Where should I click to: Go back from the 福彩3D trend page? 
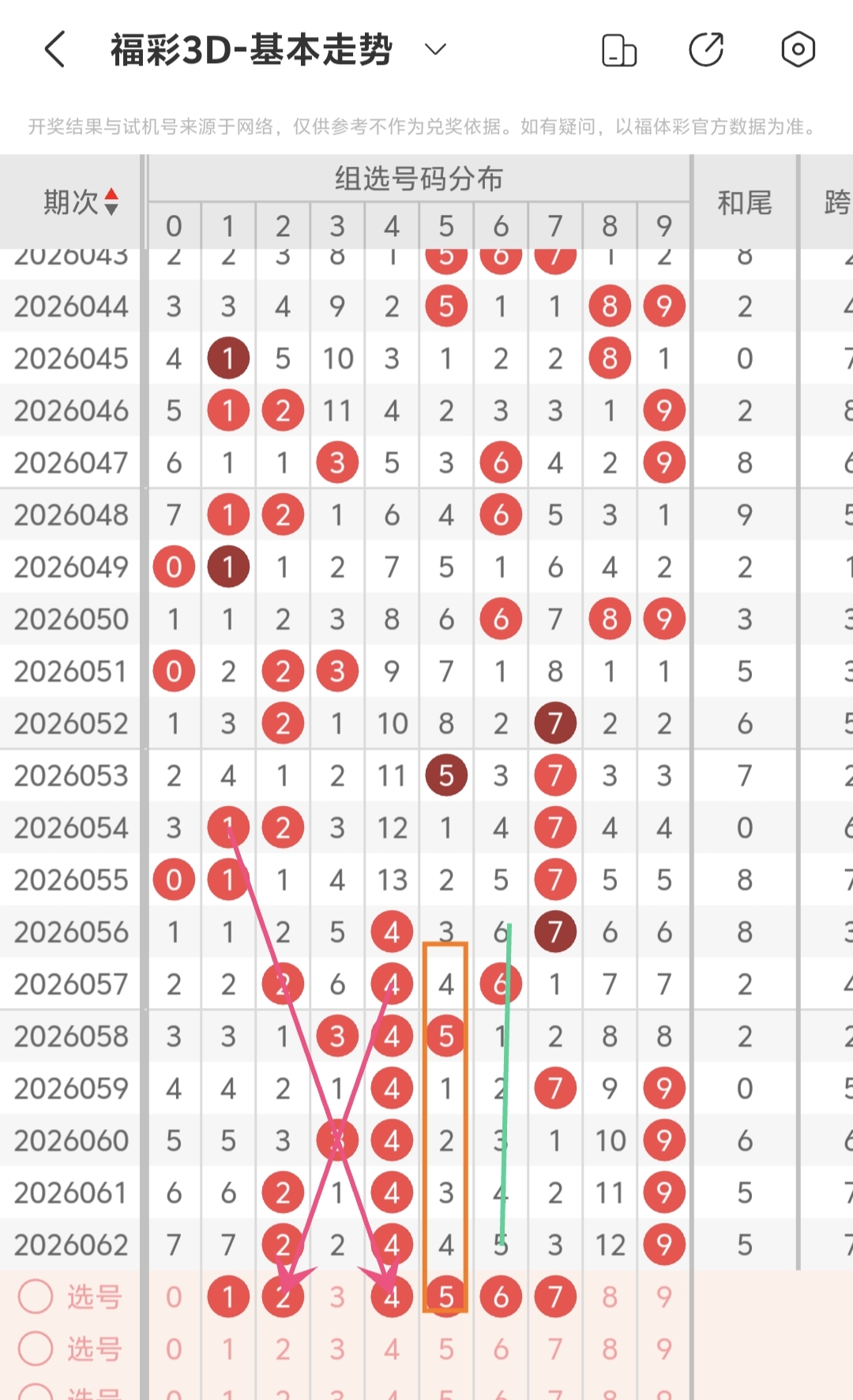click(54, 50)
